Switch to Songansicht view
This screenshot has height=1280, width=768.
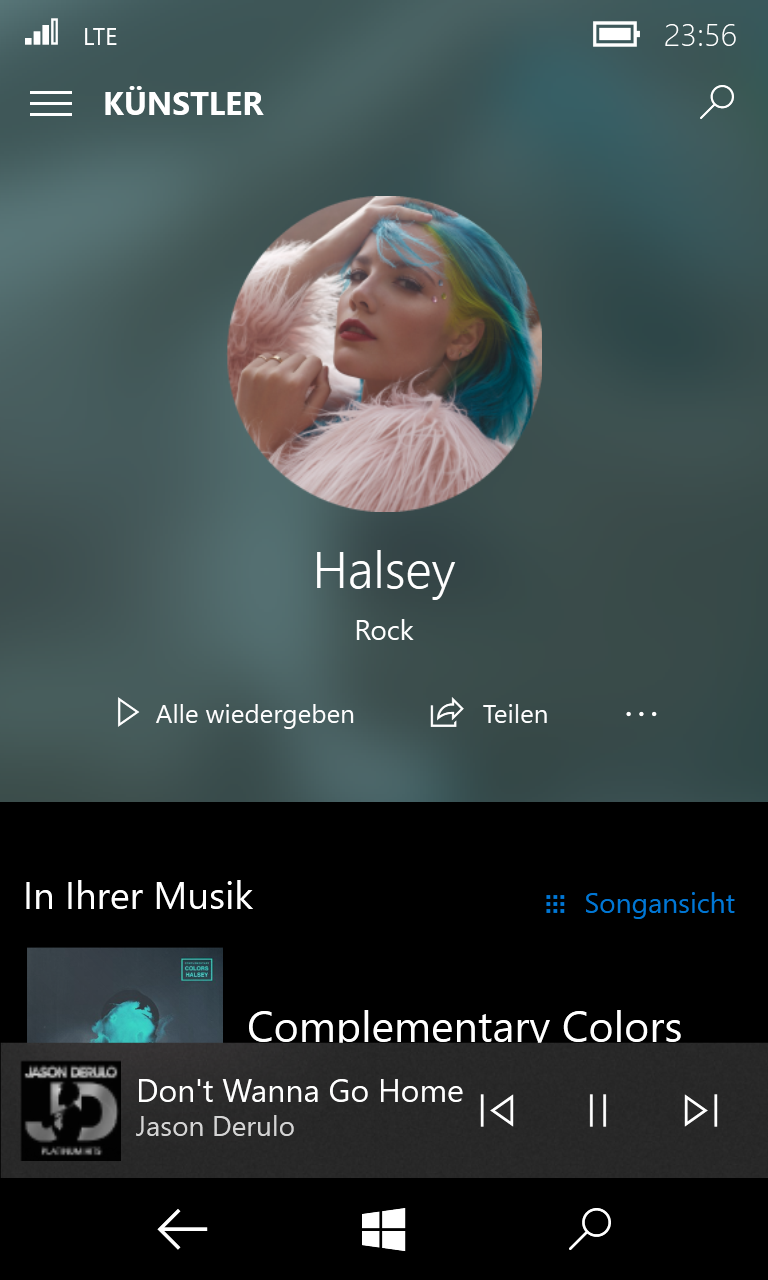point(640,904)
